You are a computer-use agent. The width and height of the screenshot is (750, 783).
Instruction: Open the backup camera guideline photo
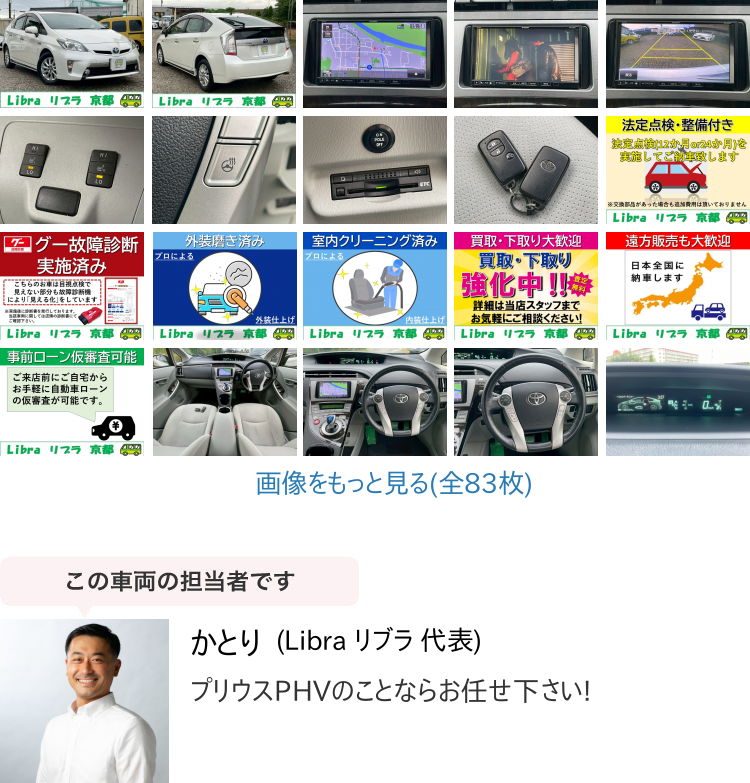tap(678, 53)
